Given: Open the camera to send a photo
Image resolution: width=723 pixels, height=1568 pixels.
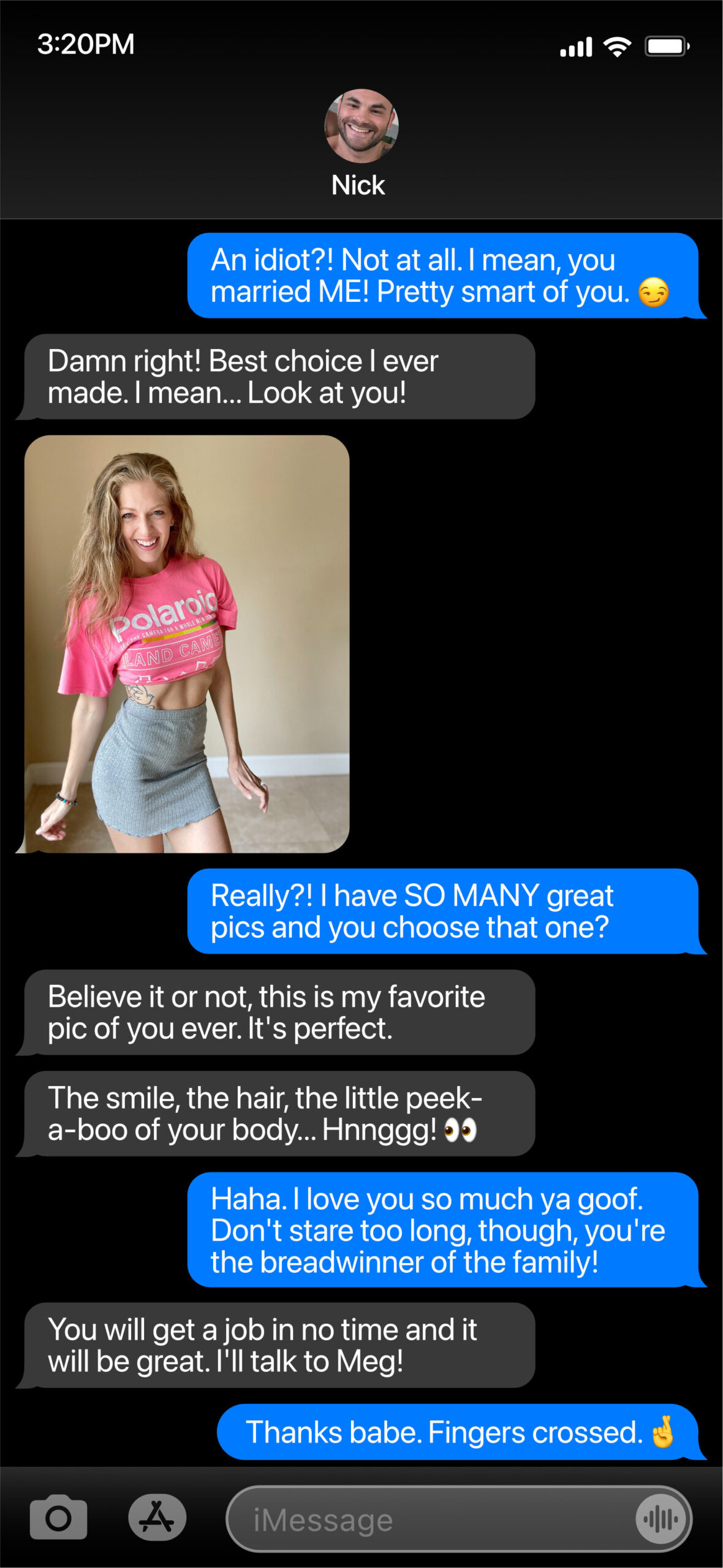Looking at the screenshot, I should [x=58, y=1518].
